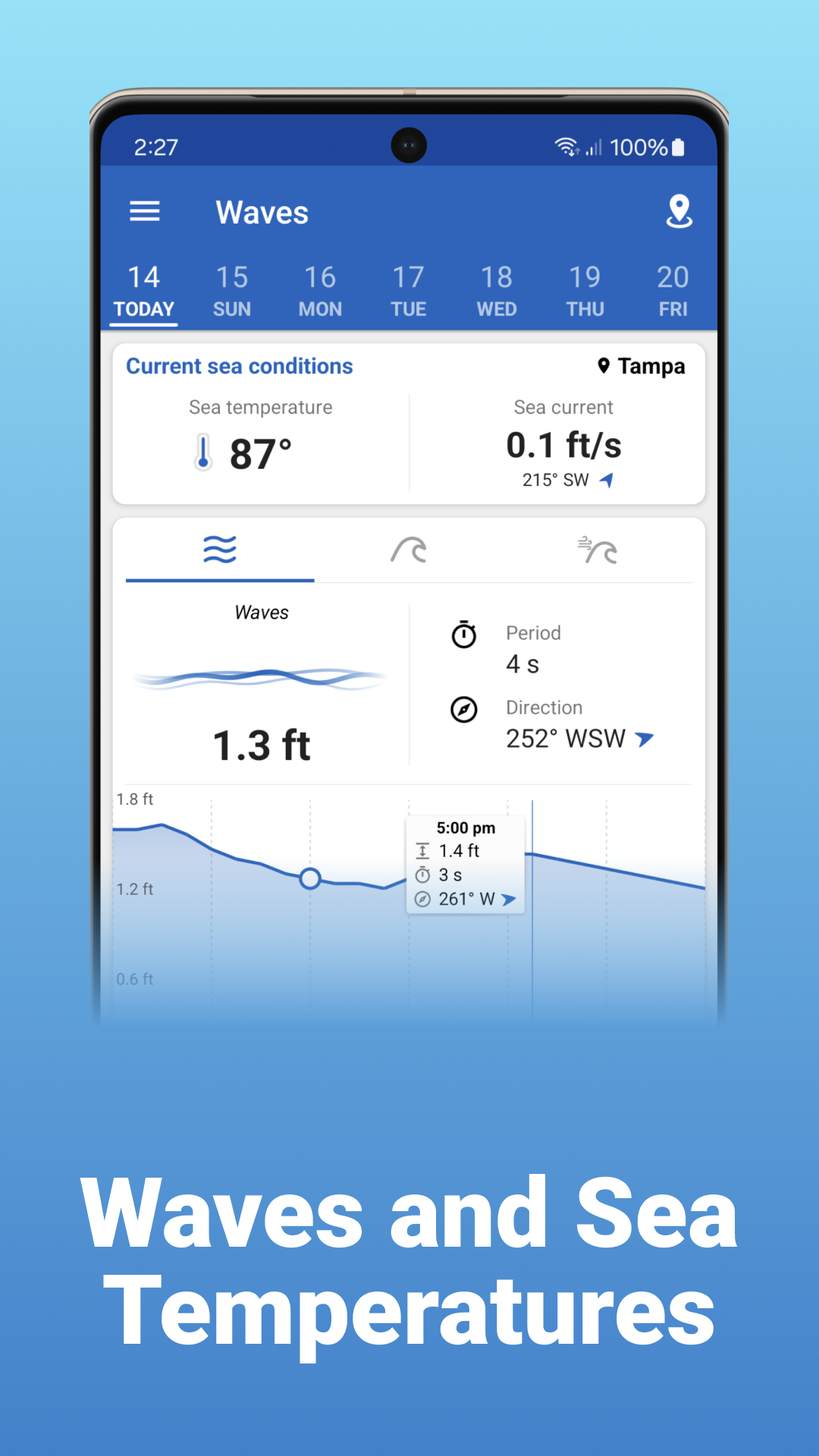
Task: Click the 1.3 ft wave height value
Action: click(x=262, y=743)
